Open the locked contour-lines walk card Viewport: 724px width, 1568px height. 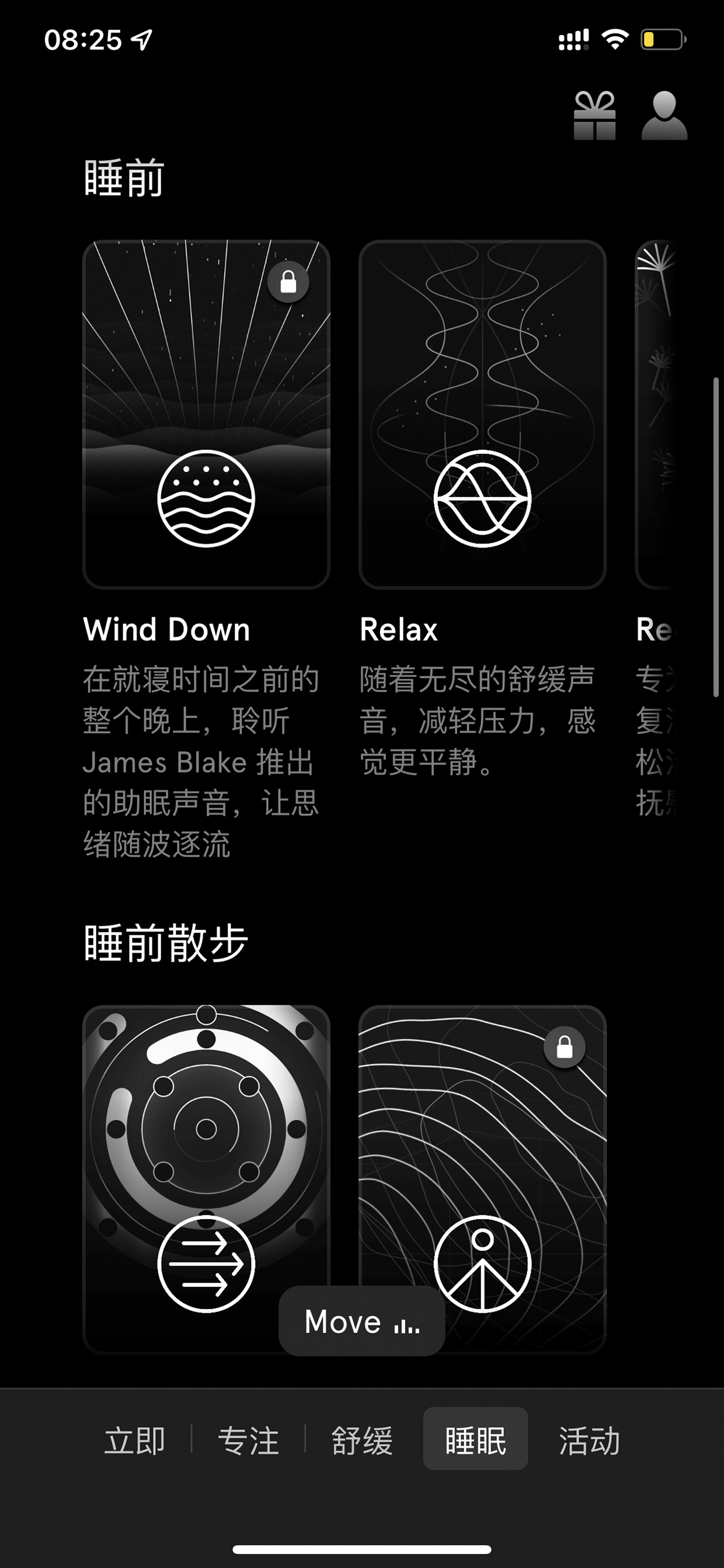482,1179
